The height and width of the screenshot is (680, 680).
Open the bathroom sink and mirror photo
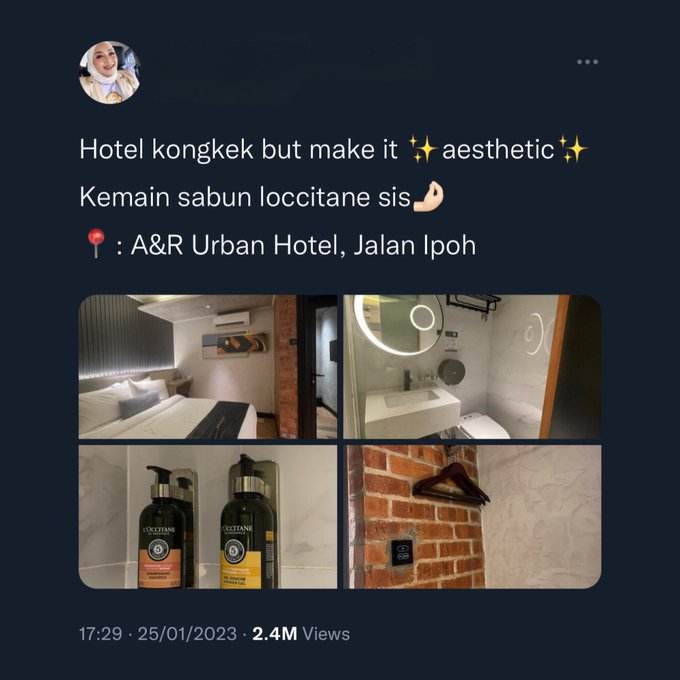click(x=472, y=366)
